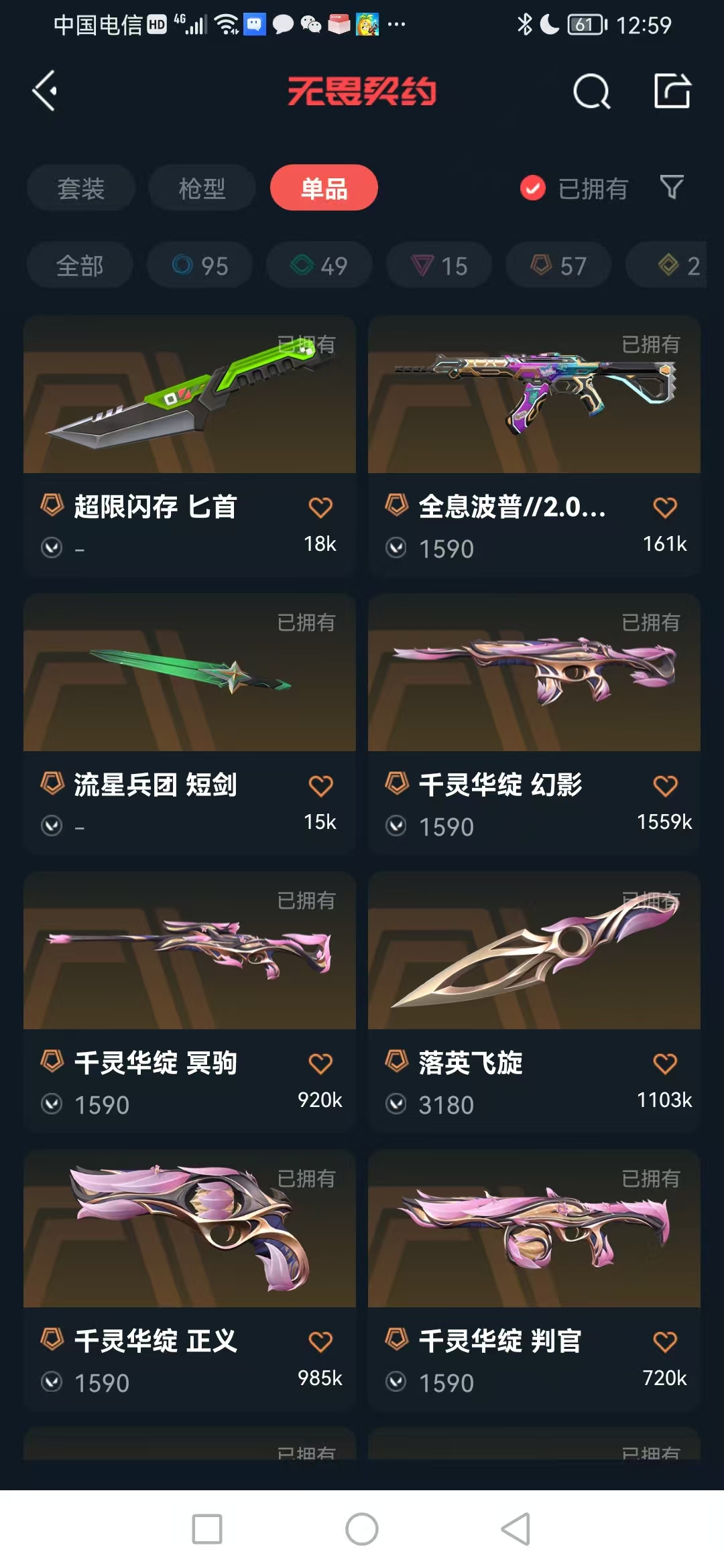The image size is (724, 1568).
Task: Filter by the purple chip showing 15
Action: 439,265
